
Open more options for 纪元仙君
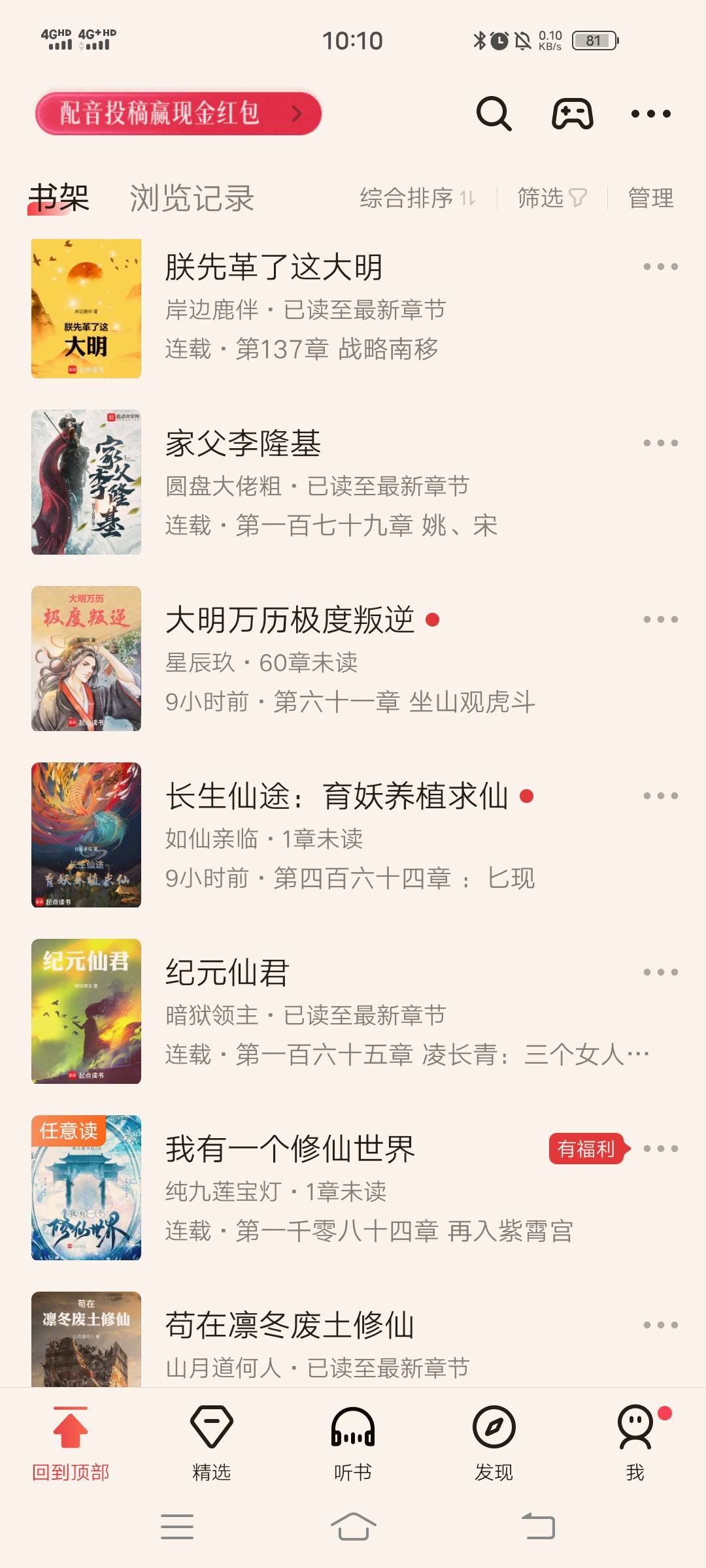[660, 972]
